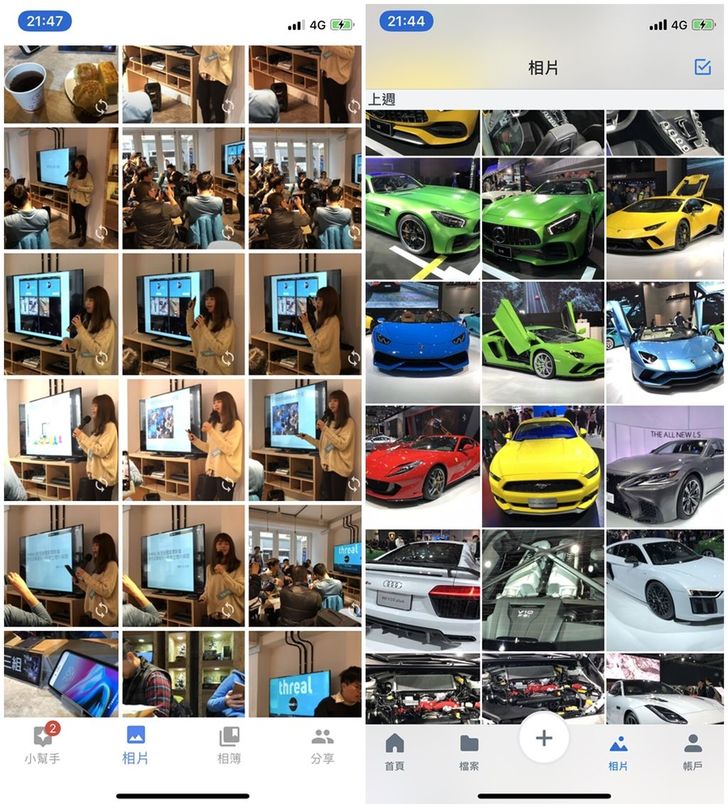Open the 帳戶 account tab

[x=692, y=752]
